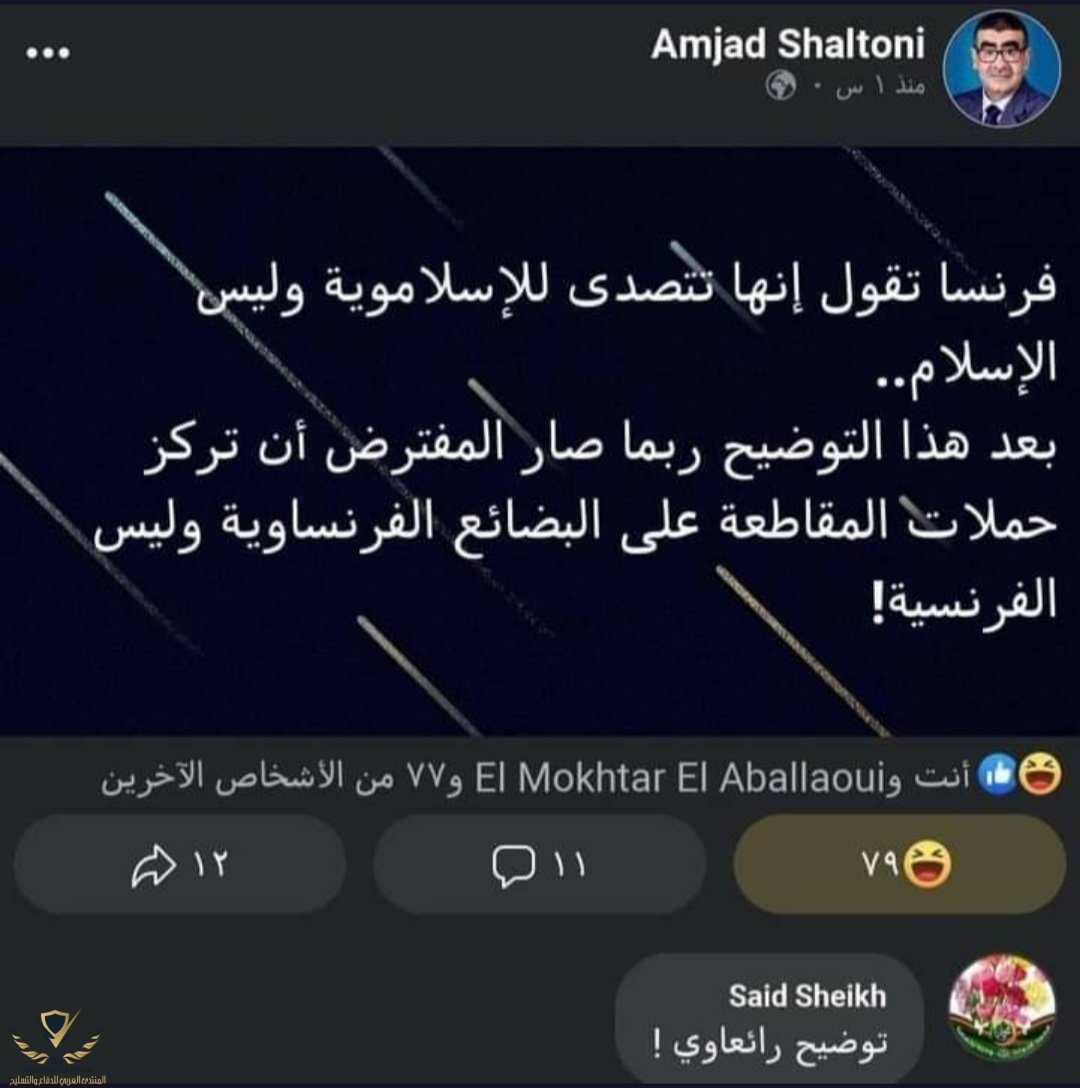The image size is (1080, 1088).
Task: Open Said Sheikh's profile from the comment
Action: (807, 995)
